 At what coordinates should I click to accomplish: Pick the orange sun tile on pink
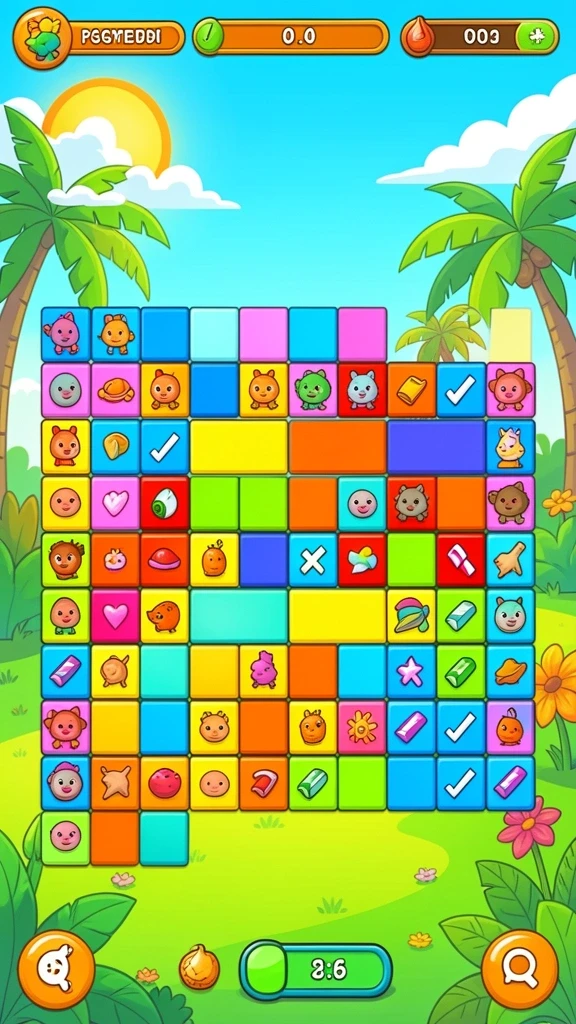[362, 728]
